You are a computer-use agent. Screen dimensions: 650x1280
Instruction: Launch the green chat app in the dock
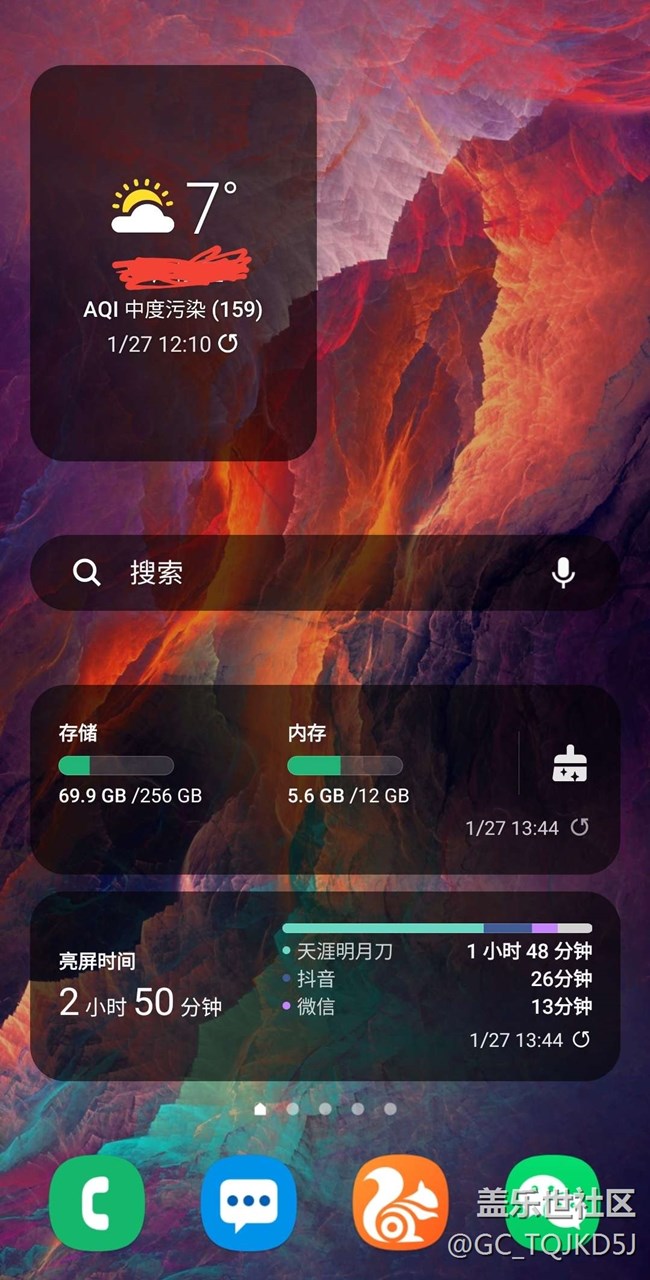click(x=552, y=1201)
